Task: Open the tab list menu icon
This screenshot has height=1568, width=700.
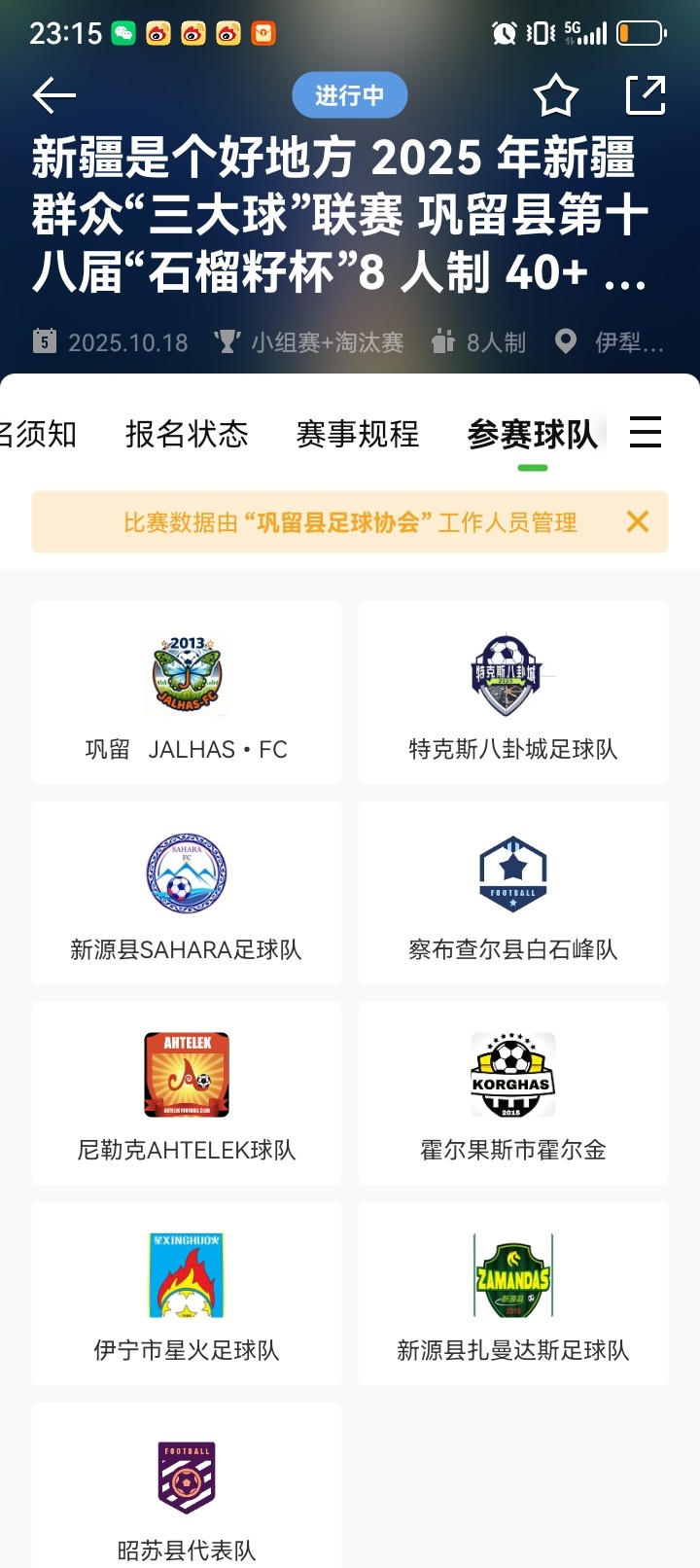Action: pos(646,432)
